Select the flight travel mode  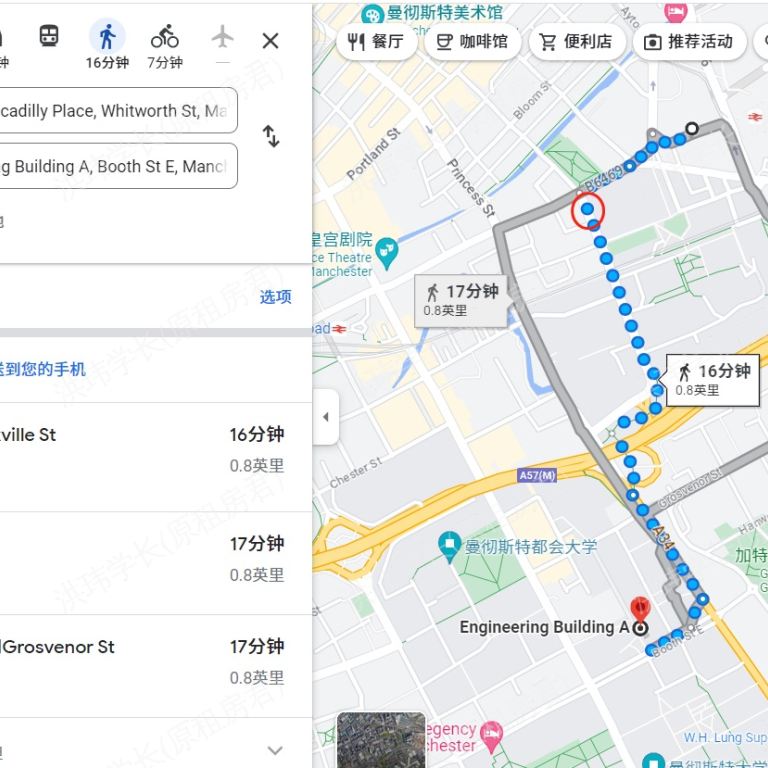click(x=222, y=38)
